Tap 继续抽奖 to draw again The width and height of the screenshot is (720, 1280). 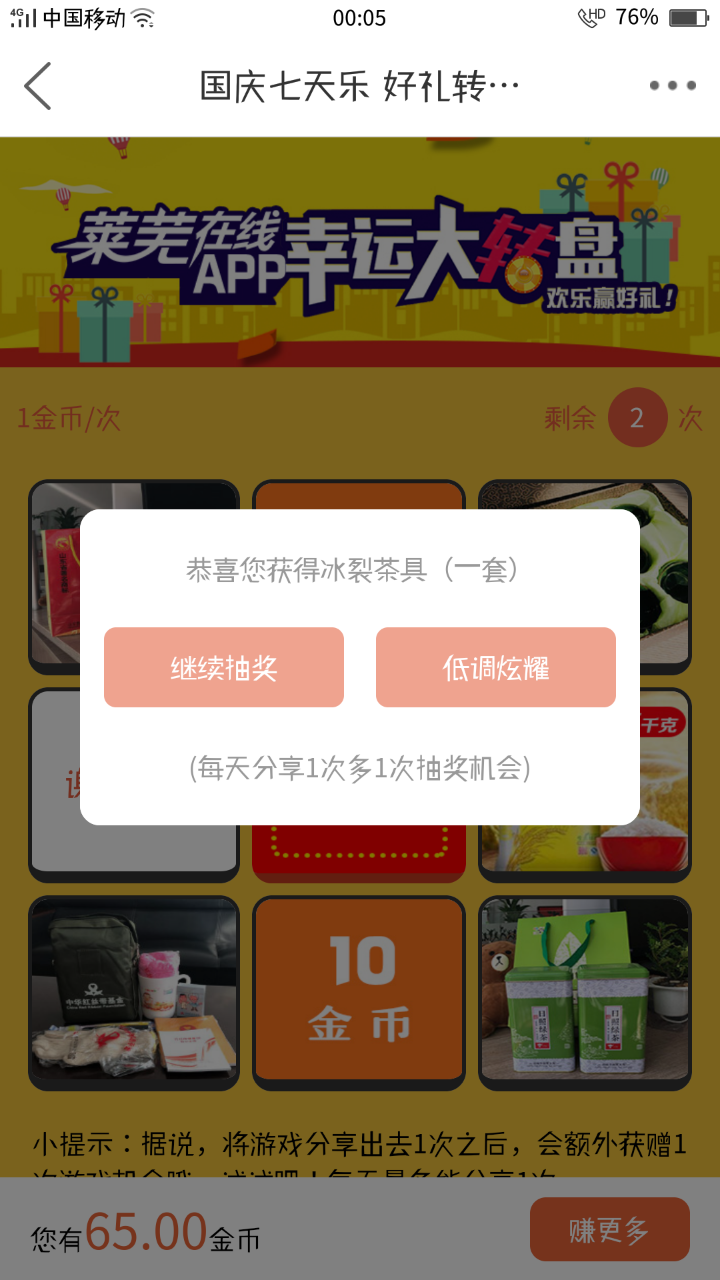(224, 668)
